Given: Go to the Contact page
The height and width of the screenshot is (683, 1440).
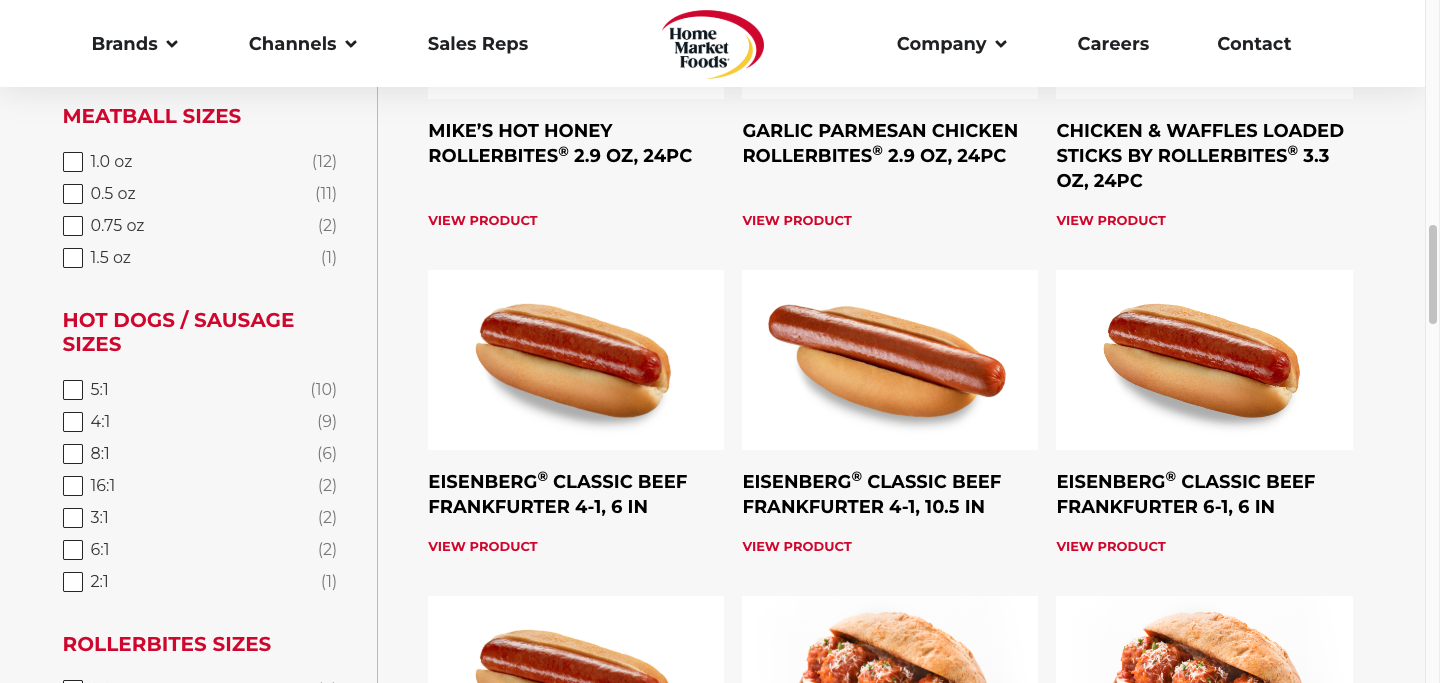Looking at the screenshot, I should pyautogui.click(x=1254, y=44).
